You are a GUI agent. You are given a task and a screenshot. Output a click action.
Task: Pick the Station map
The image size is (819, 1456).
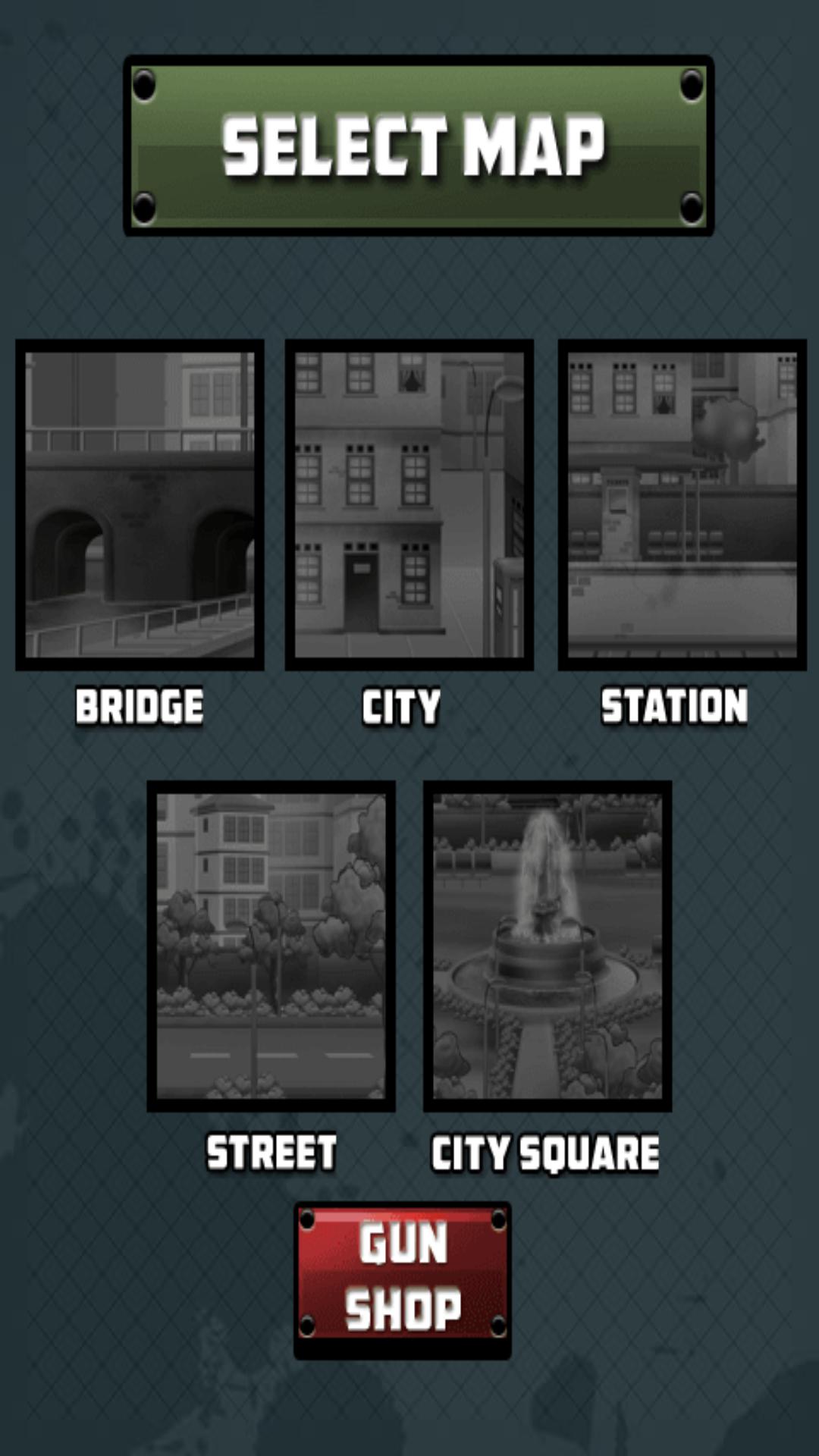pyautogui.click(x=682, y=504)
